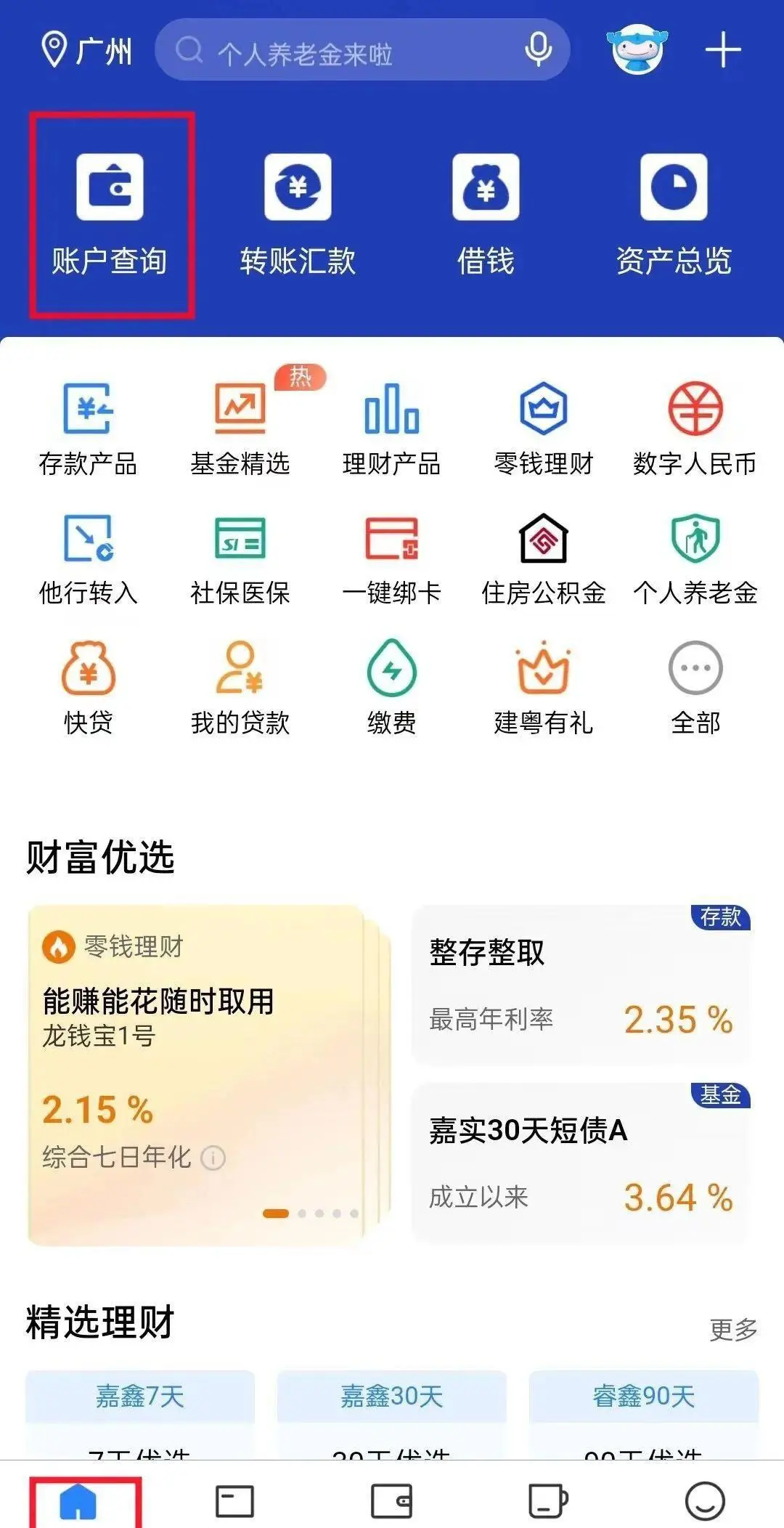The height and width of the screenshot is (1528, 784).
Task: Open the 账户查询 account inquiry feature
Action: [x=109, y=211]
